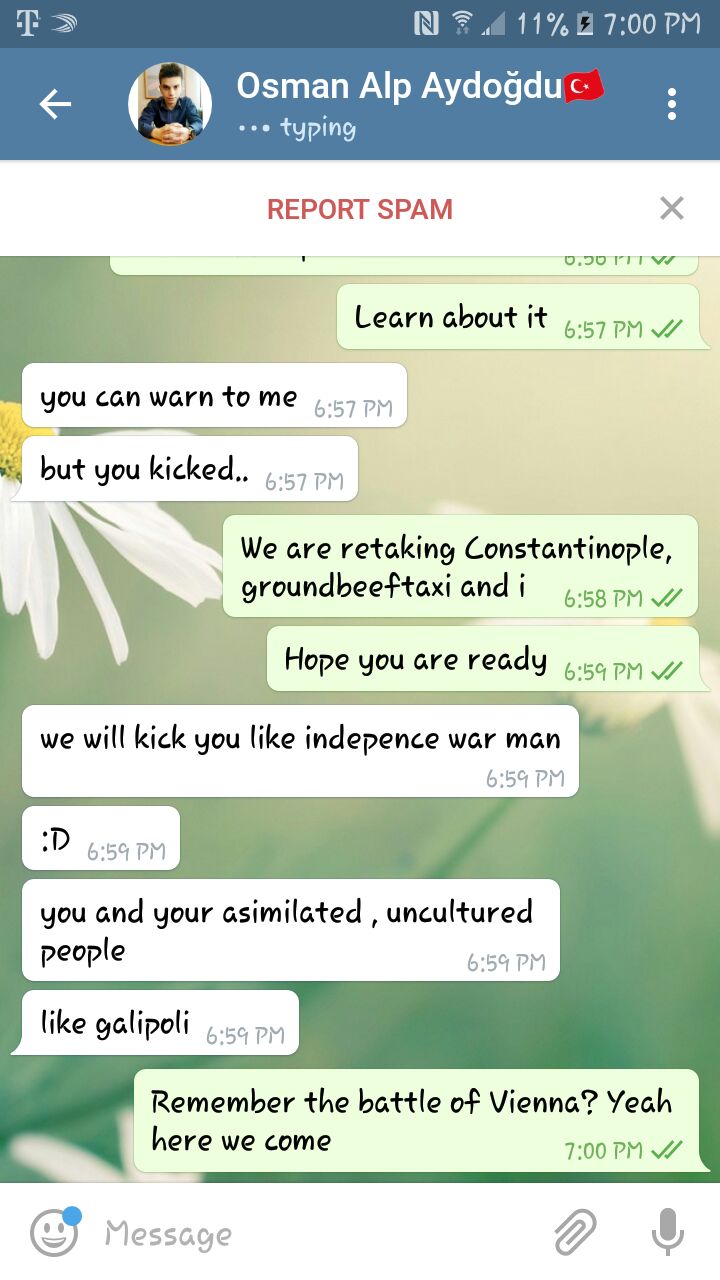Open the overflow menu
720x1280 pixels.
click(x=672, y=104)
